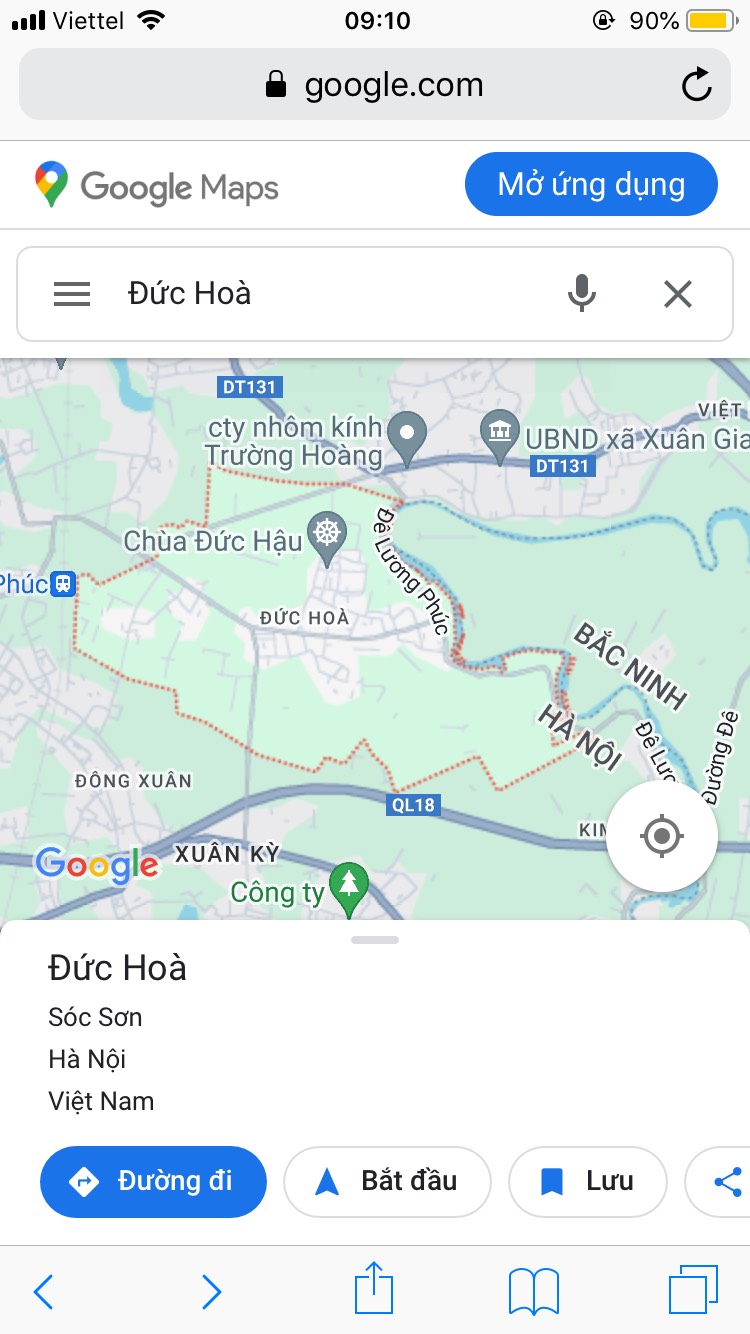
Task: Open Safari bookmarks
Action: [x=533, y=1291]
